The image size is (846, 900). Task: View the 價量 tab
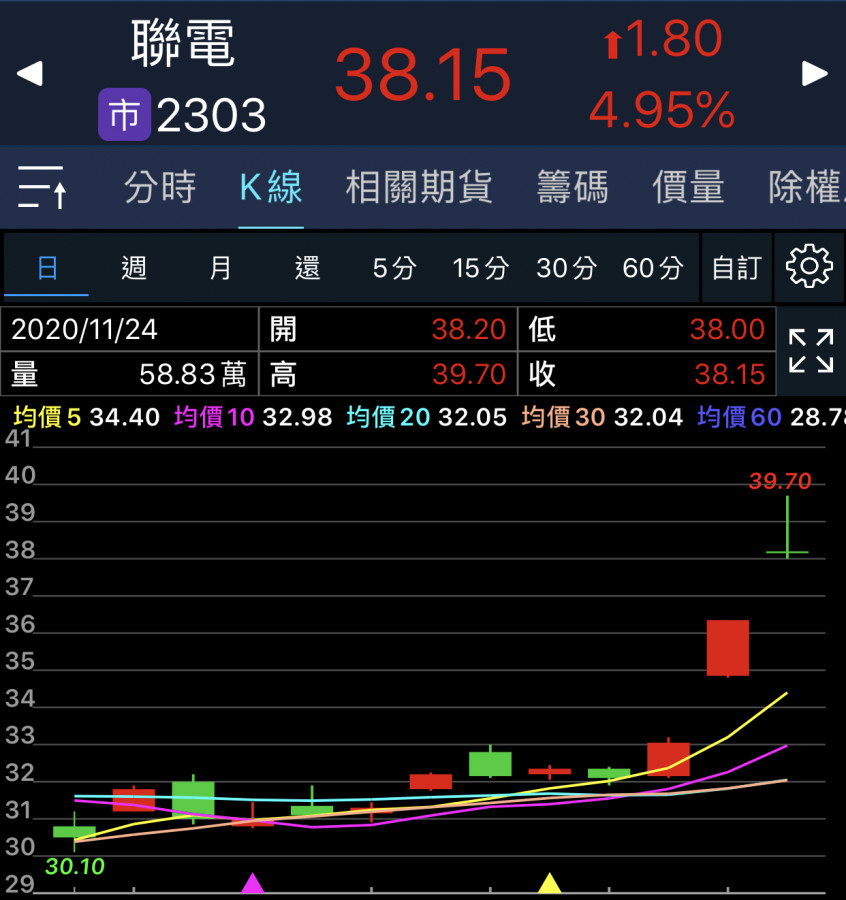pyautogui.click(x=688, y=187)
